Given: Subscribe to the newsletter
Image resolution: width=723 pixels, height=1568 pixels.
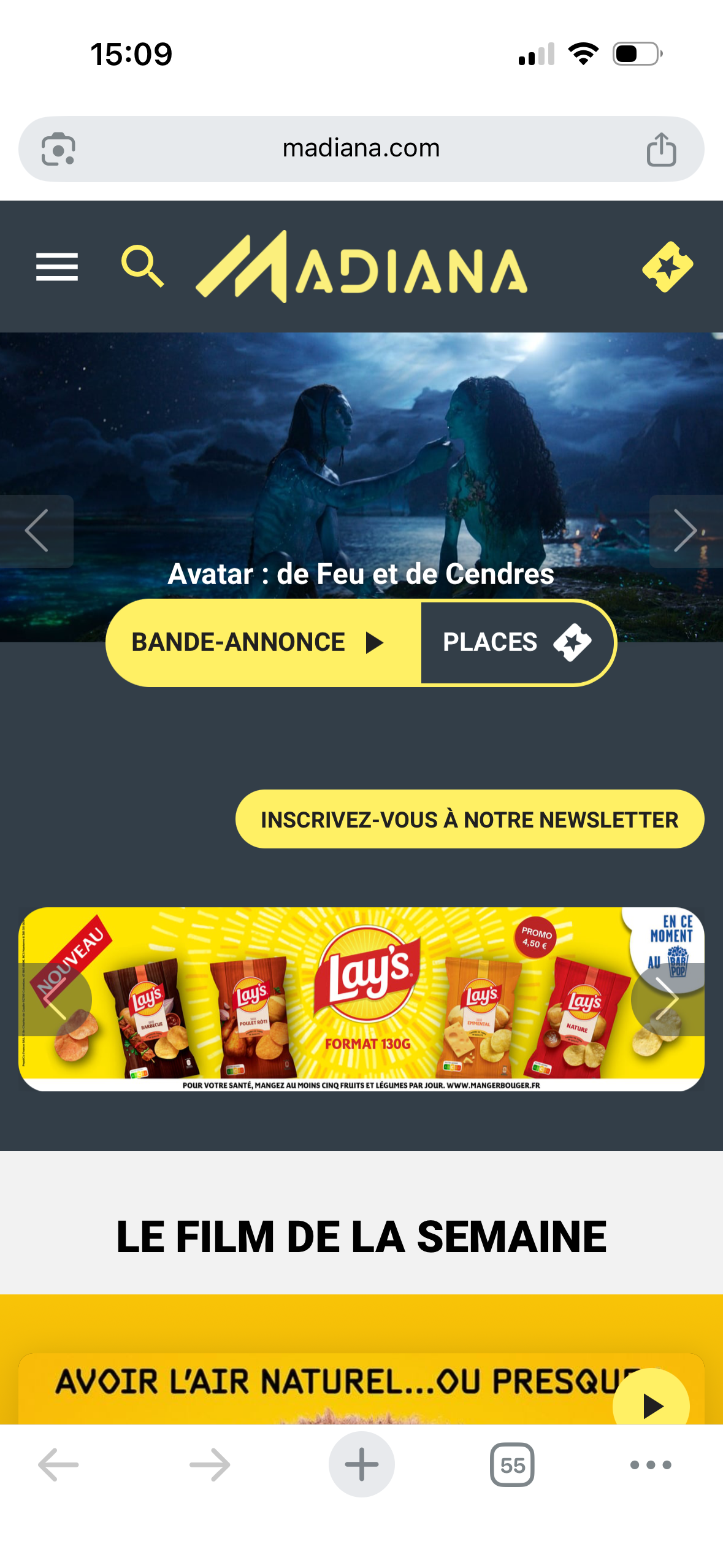Looking at the screenshot, I should coord(469,819).
